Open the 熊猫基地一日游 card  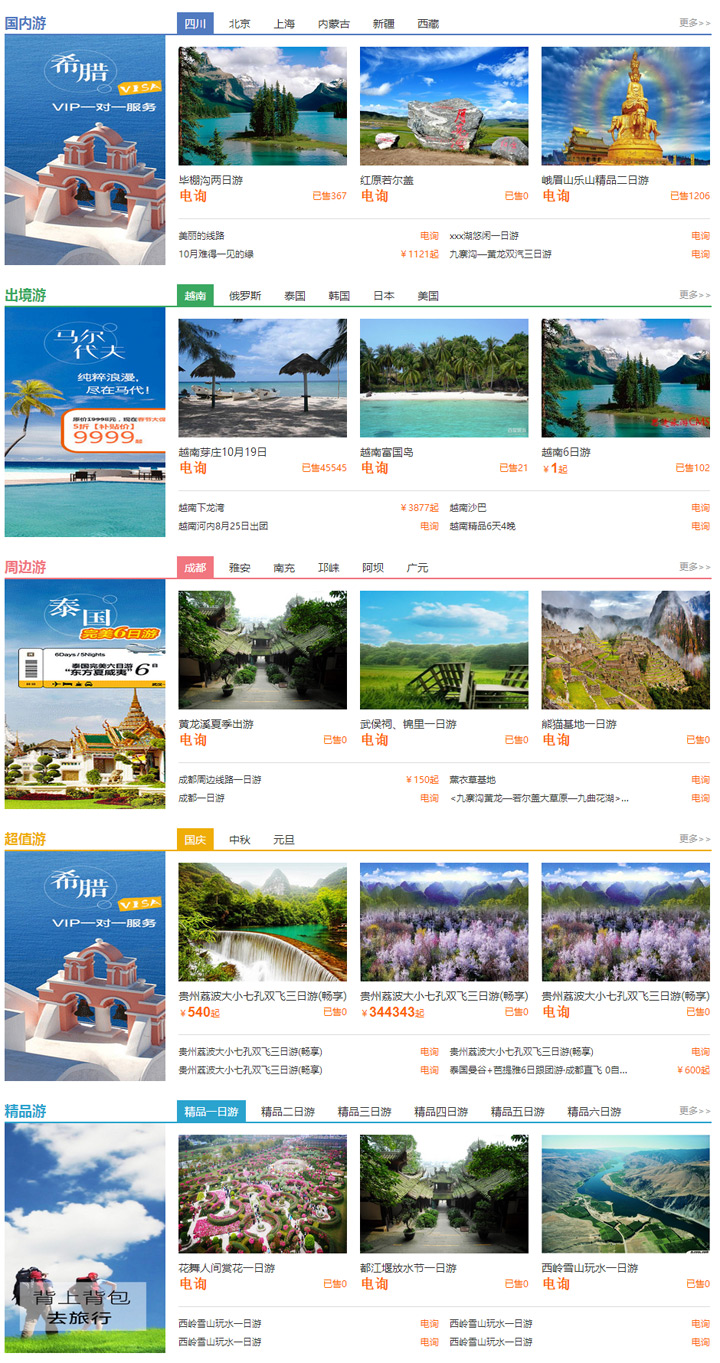[x=625, y=650]
